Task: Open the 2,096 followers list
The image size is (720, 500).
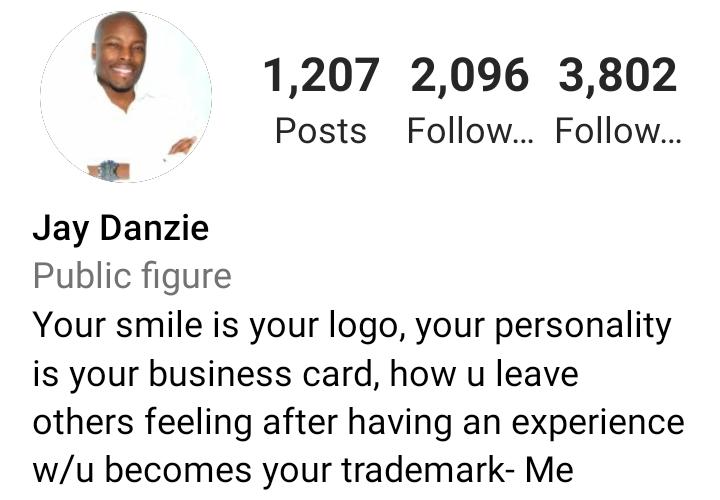Action: 471,102
